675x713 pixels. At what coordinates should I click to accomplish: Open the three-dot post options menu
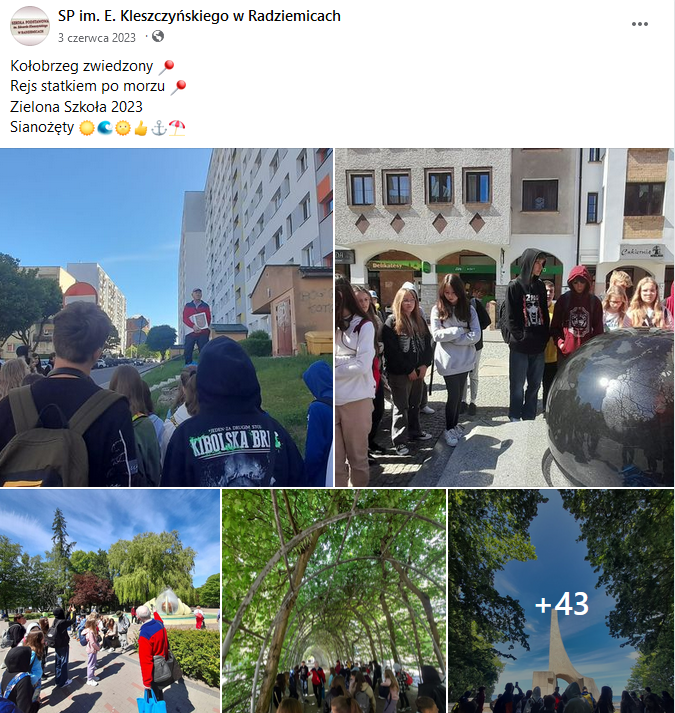click(x=640, y=24)
